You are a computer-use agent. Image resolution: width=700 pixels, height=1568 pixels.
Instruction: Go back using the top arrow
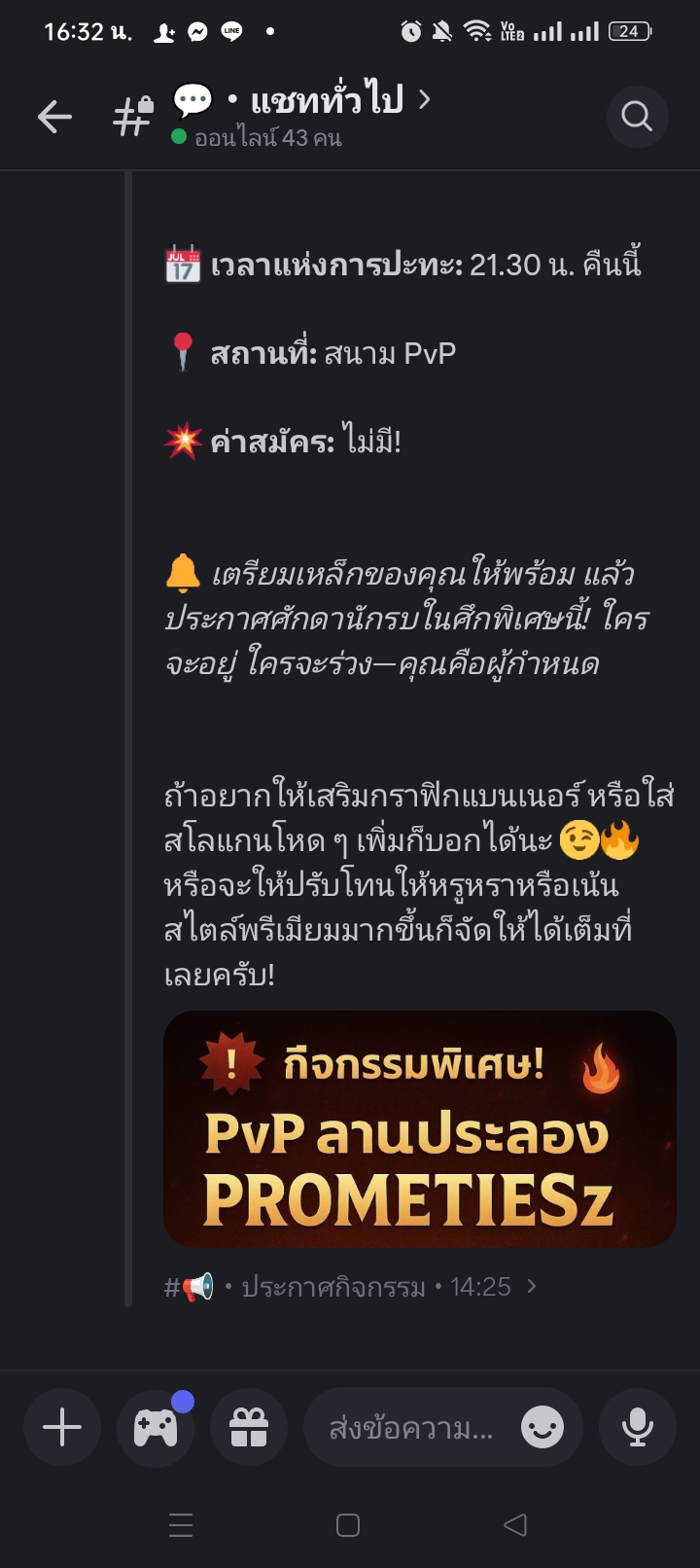click(54, 118)
